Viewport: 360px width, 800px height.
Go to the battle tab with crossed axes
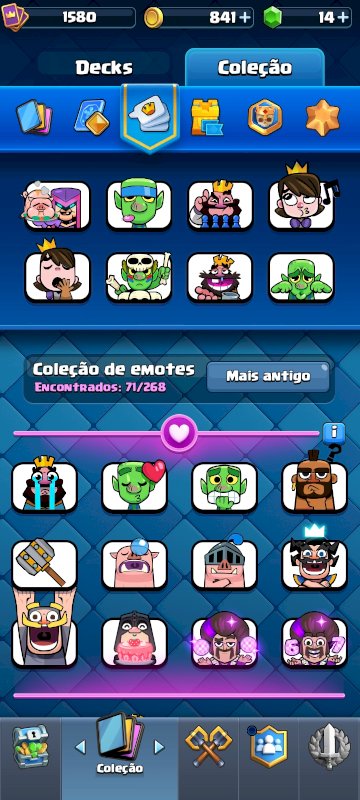point(208,746)
